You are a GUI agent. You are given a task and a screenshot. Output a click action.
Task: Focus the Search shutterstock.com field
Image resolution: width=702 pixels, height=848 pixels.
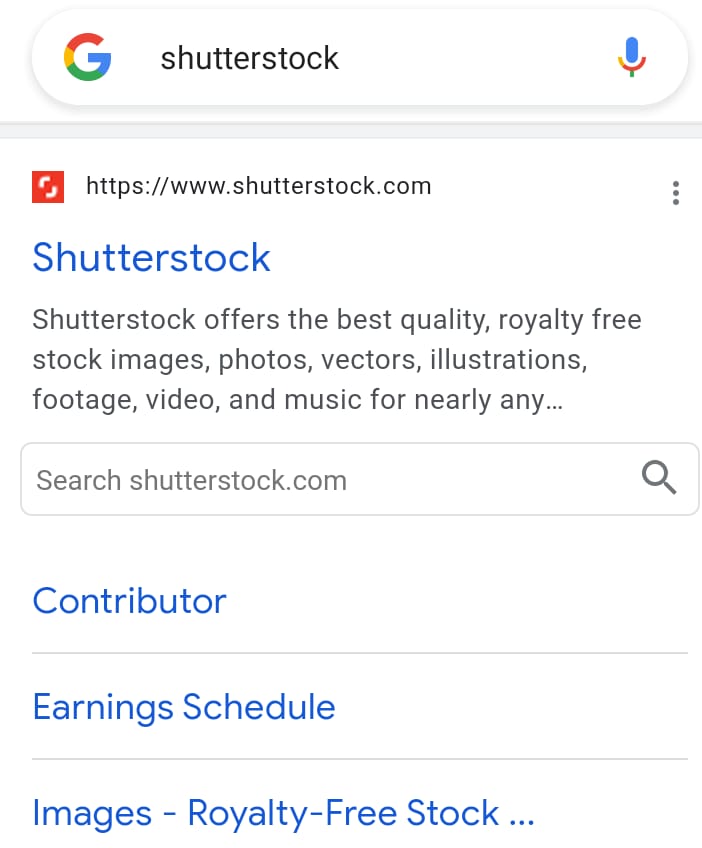point(320,480)
